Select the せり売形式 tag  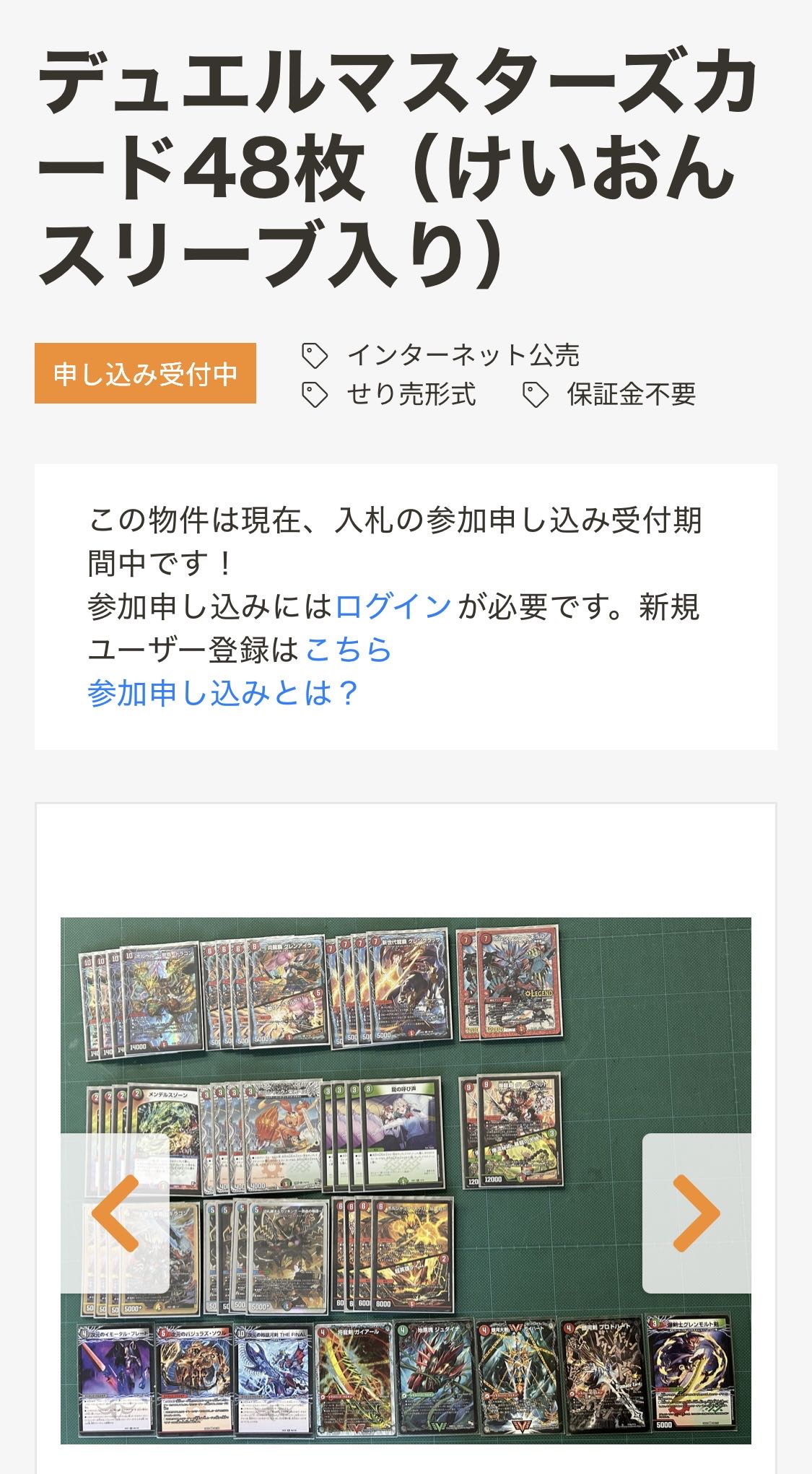[410, 394]
